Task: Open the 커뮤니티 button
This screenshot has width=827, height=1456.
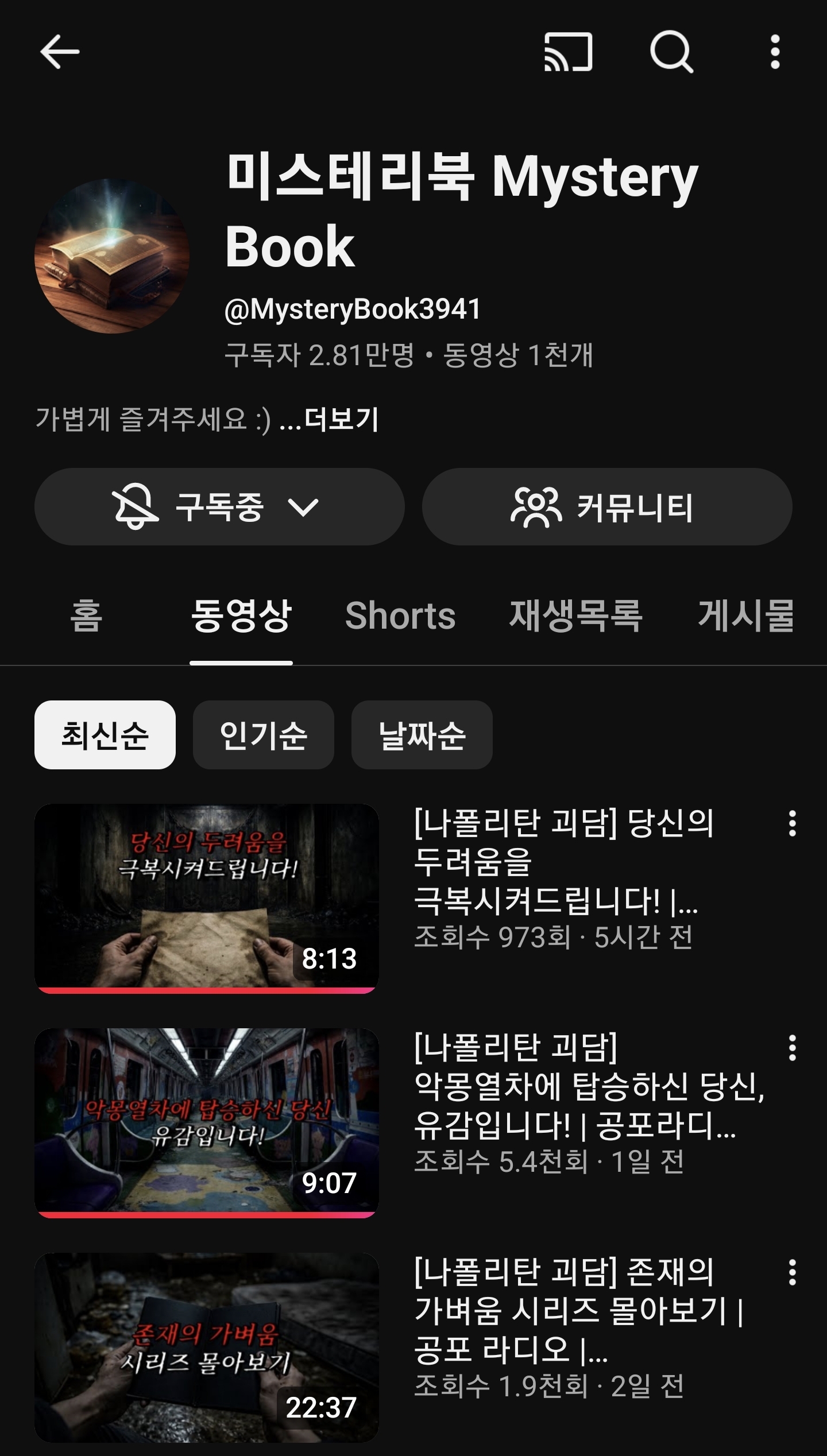Action: 607,506
